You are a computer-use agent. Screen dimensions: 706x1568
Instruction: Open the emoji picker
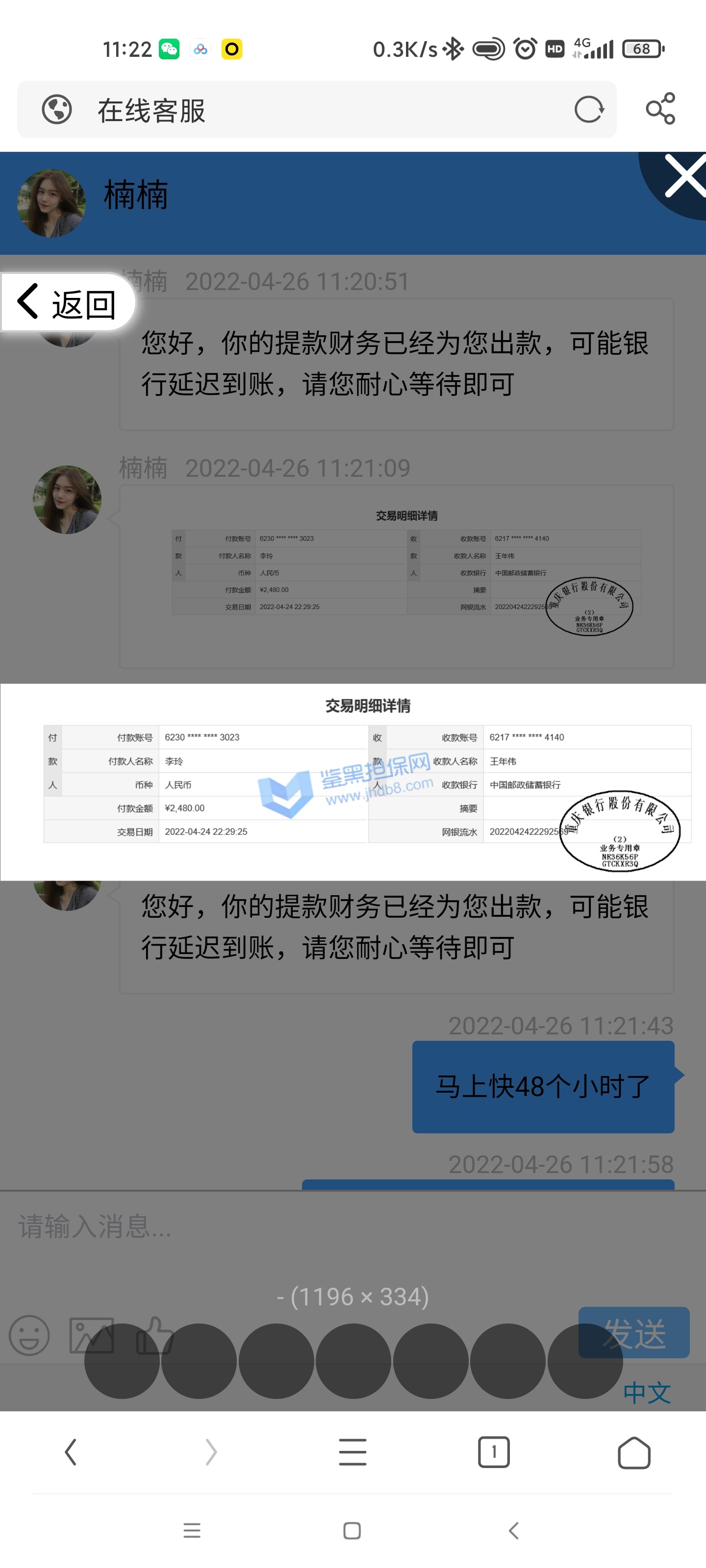pos(28,1335)
